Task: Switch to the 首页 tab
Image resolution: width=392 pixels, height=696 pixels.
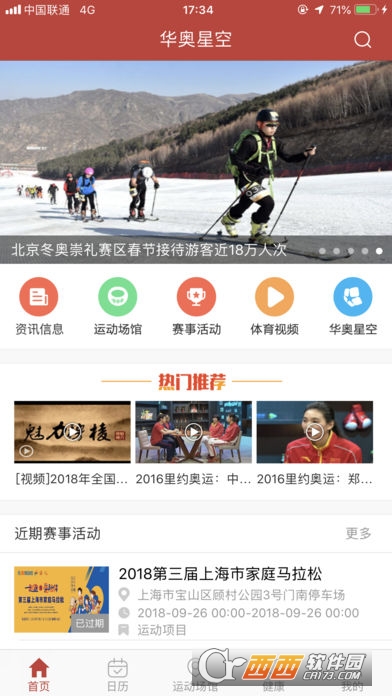Action: tap(39, 674)
